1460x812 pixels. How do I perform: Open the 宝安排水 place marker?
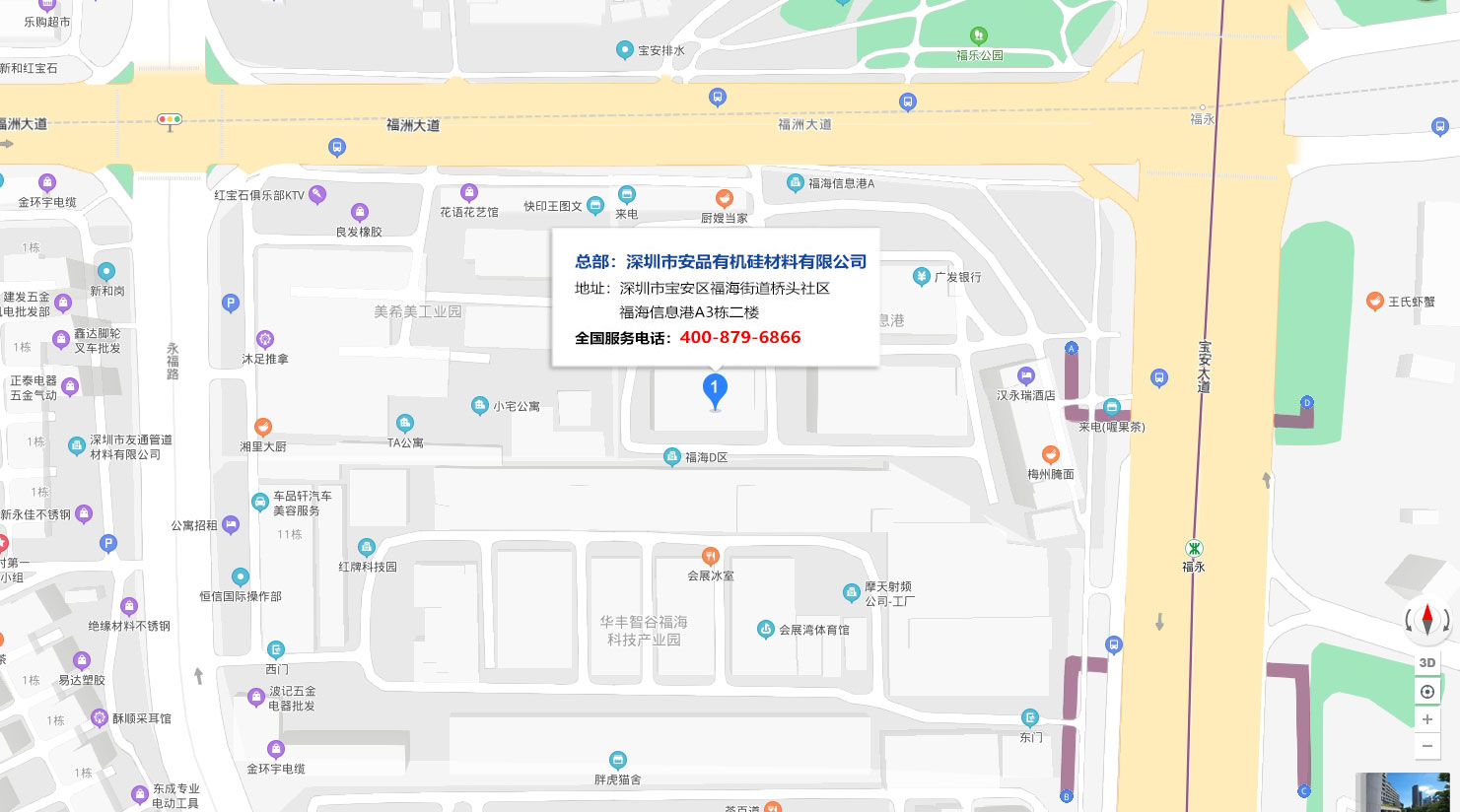point(624,49)
